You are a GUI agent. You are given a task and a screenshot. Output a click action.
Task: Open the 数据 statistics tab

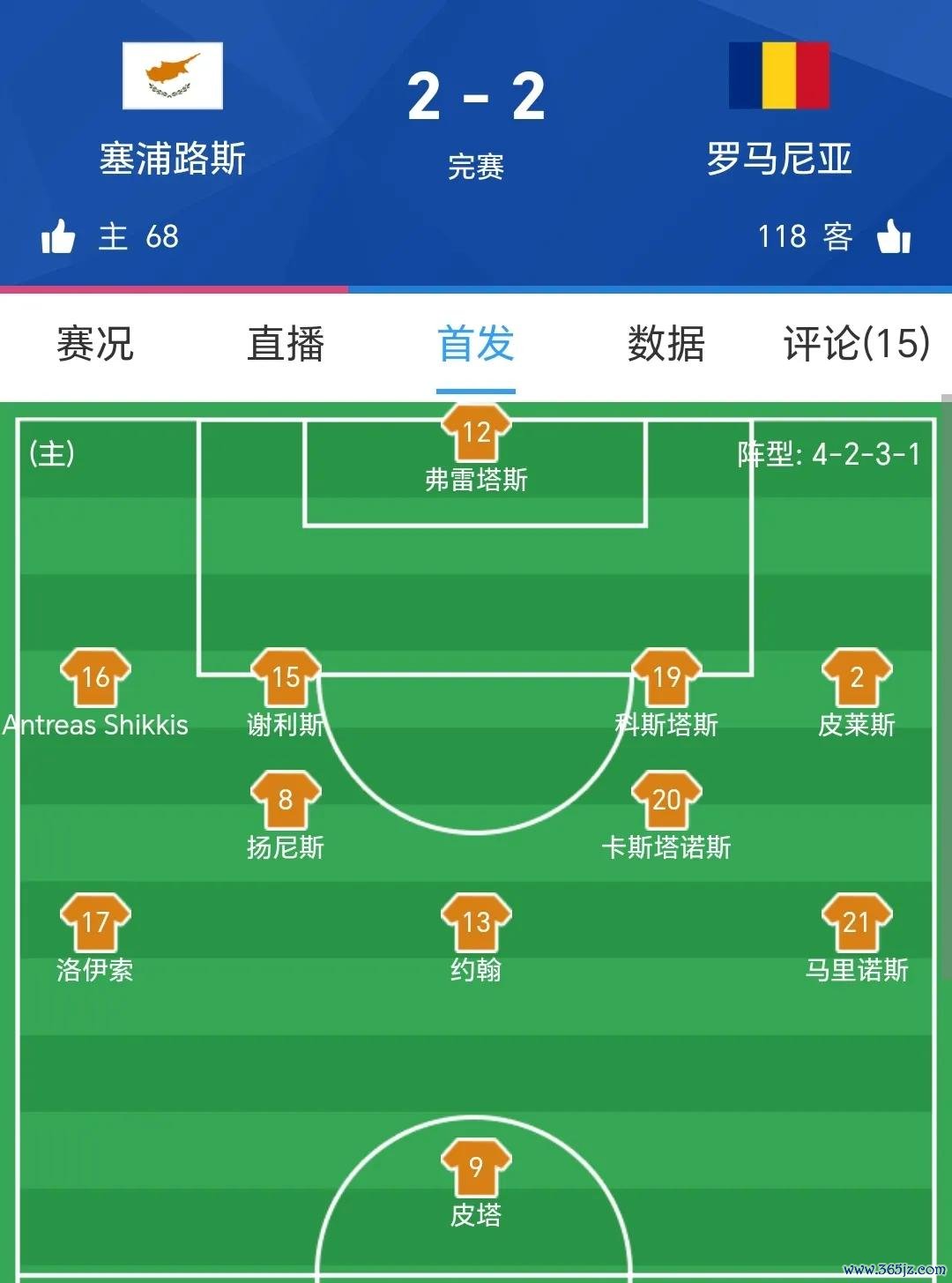[666, 344]
